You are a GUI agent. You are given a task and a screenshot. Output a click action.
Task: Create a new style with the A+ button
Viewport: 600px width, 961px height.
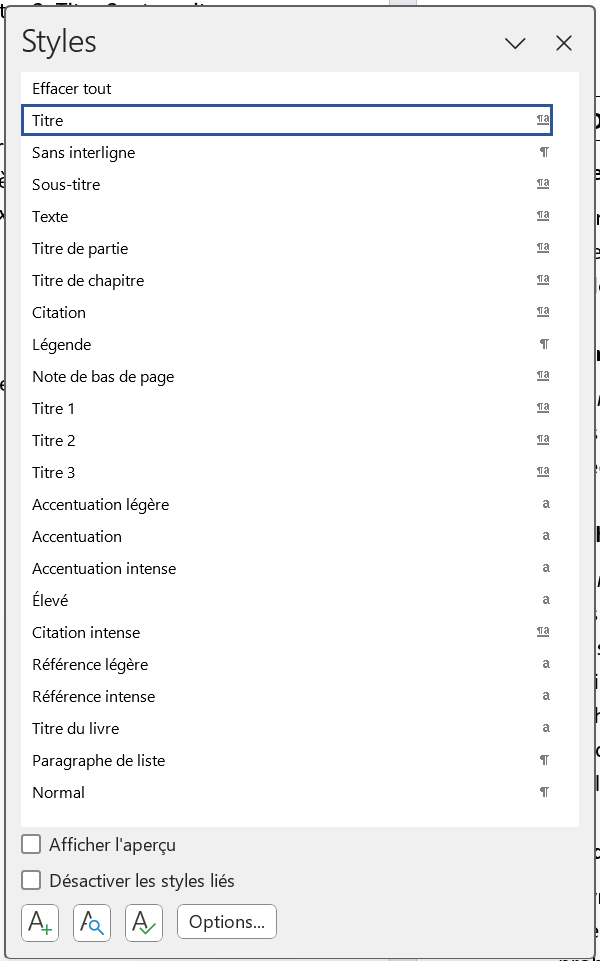coord(40,922)
